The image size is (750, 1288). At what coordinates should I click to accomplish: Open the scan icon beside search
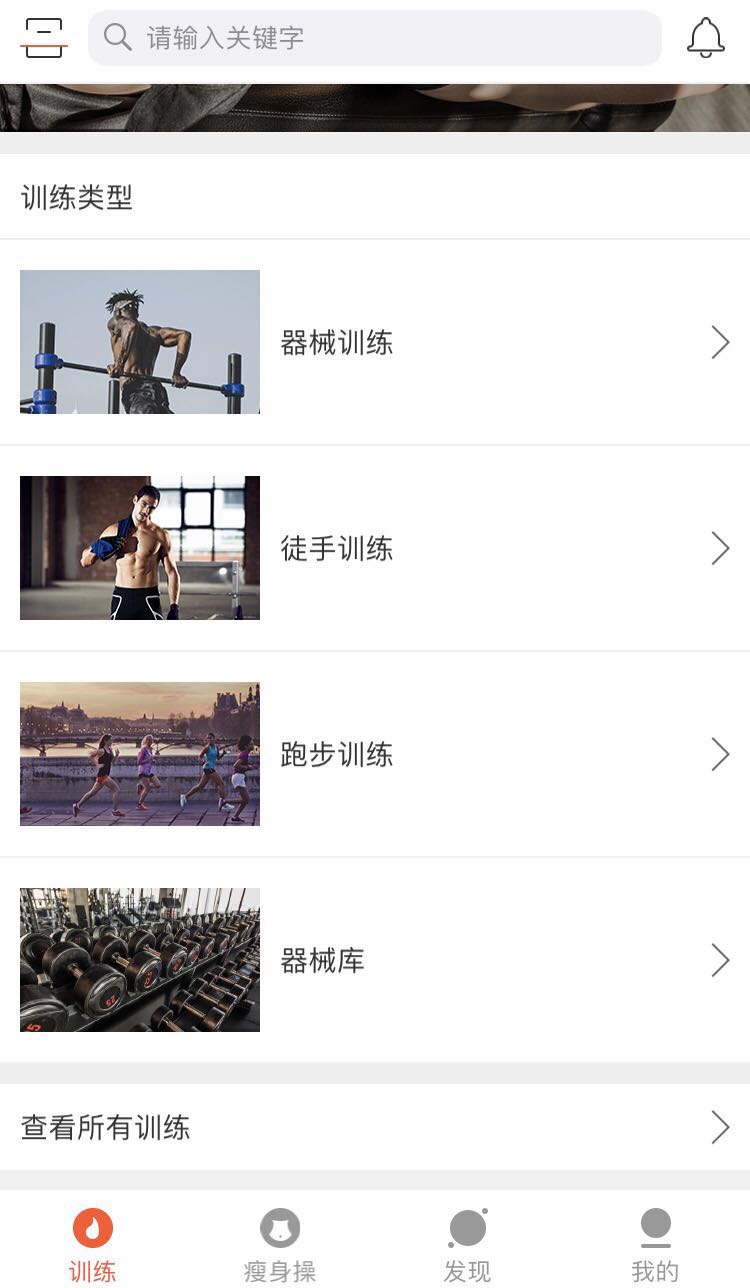pyautogui.click(x=44, y=38)
